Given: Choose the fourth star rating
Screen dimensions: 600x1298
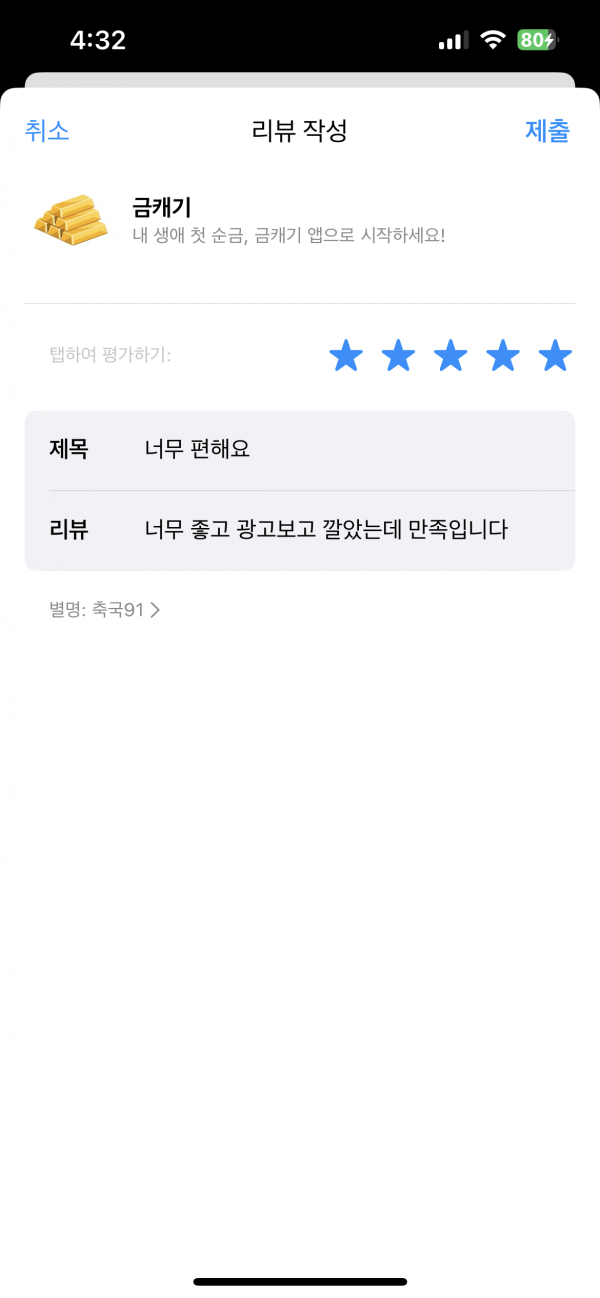Looking at the screenshot, I should click(x=502, y=355).
